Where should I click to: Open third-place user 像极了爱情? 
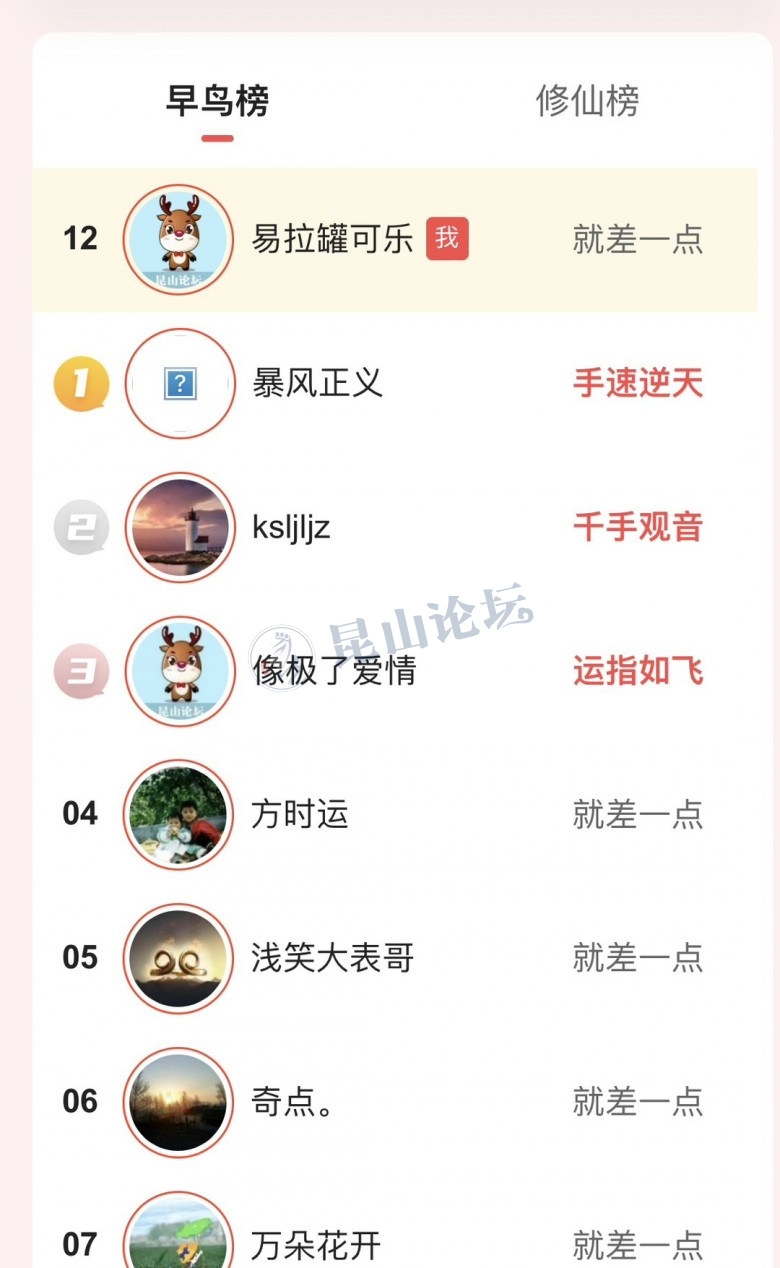coord(333,671)
